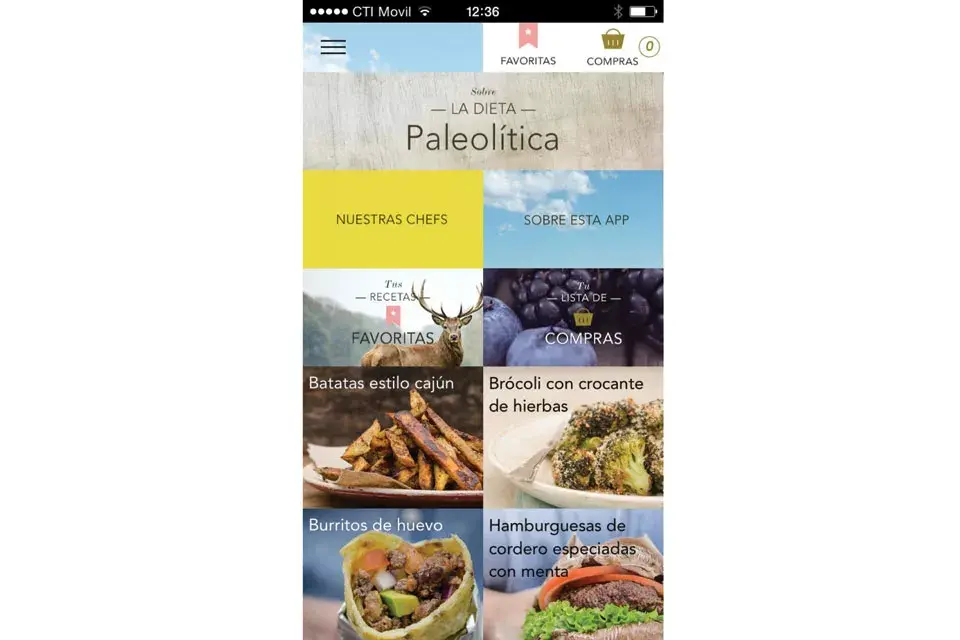Open the Sobre Esta App tile
The height and width of the screenshot is (640, 960).
pos(573,219)
